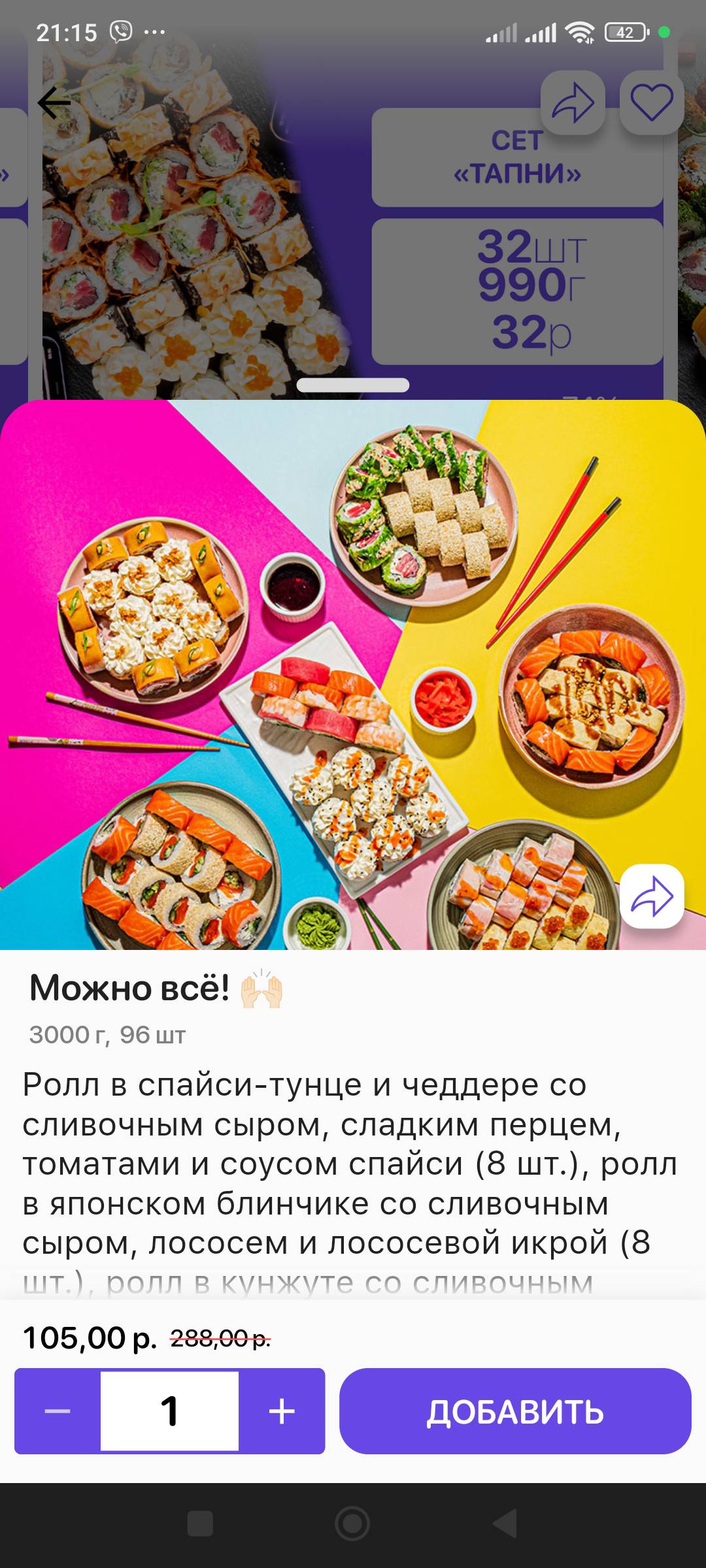Increase quantity with the plus button
This screenshot has width=706, height=1568.
pos(282,1411)
